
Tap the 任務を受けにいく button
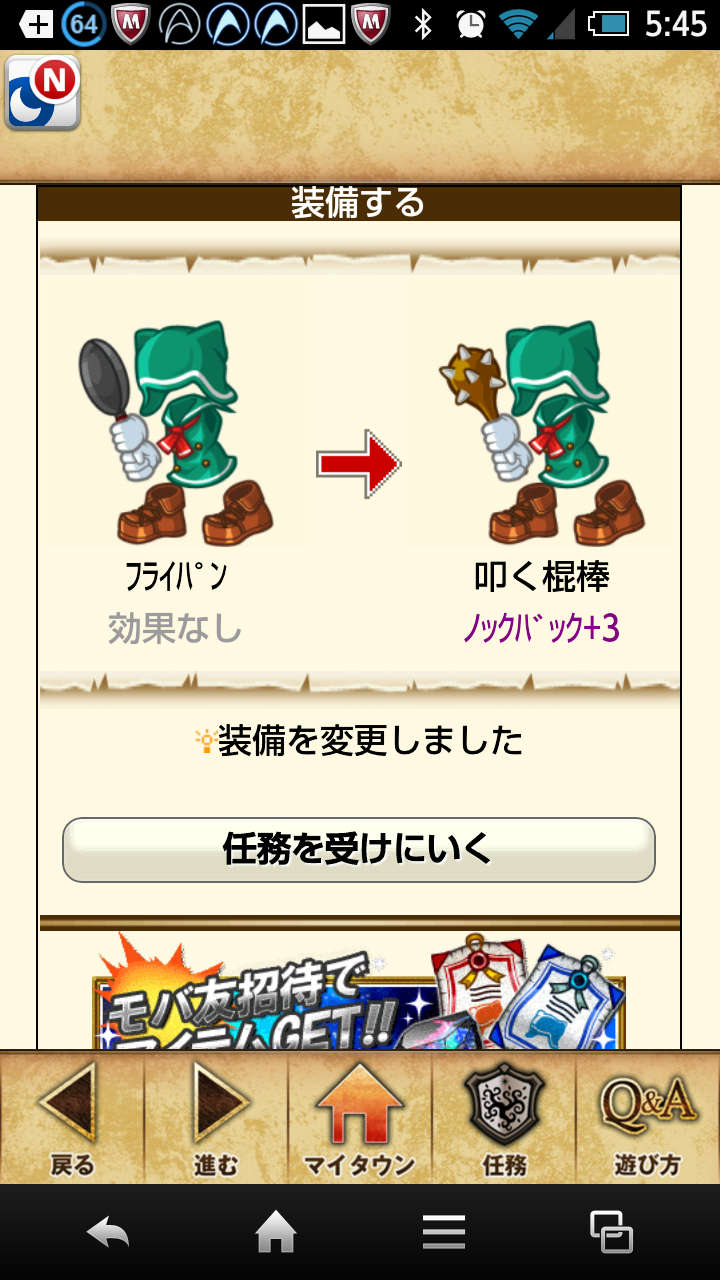click(358, 850)
